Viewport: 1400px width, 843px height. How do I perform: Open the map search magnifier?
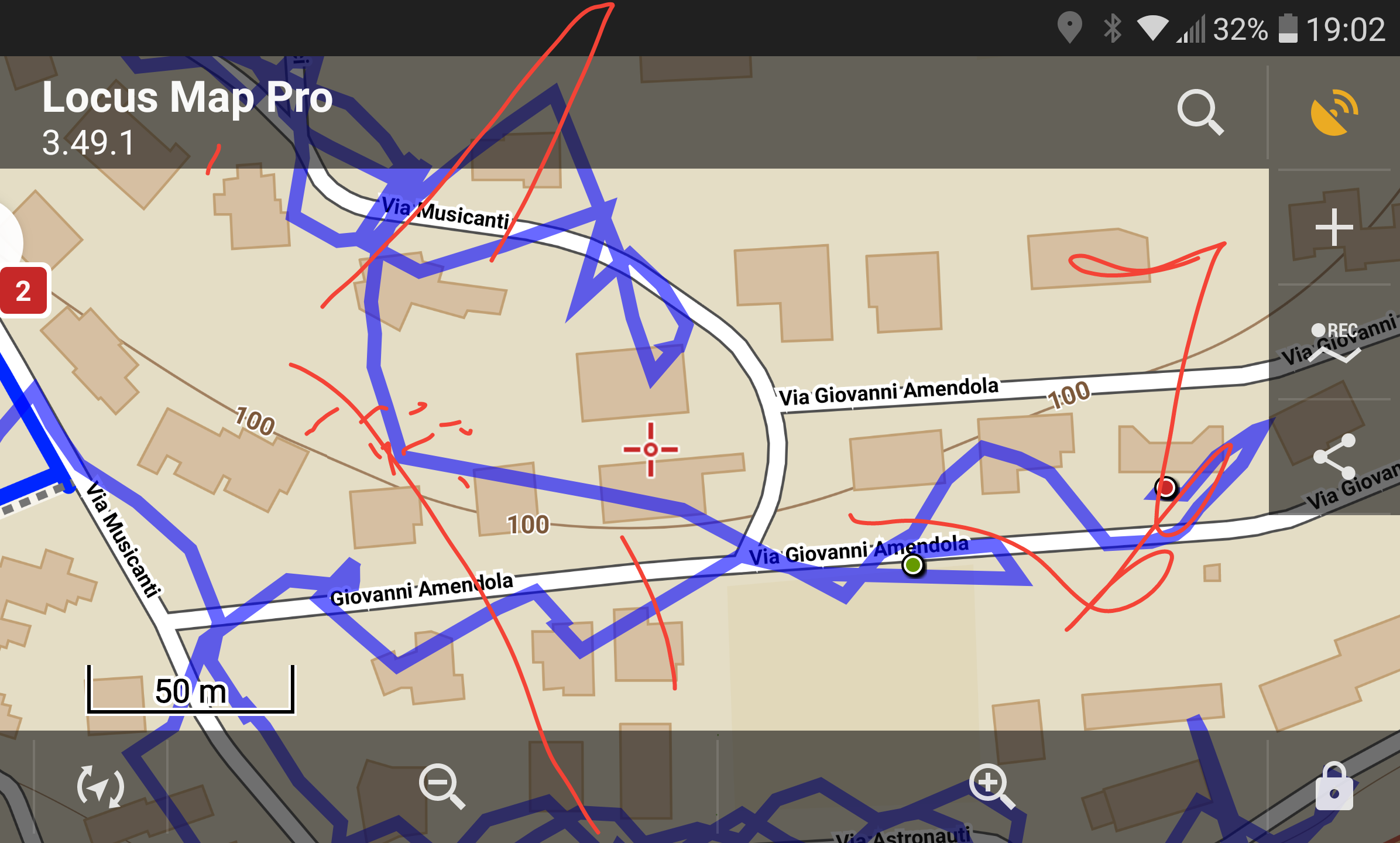[x=1200, y=112]
